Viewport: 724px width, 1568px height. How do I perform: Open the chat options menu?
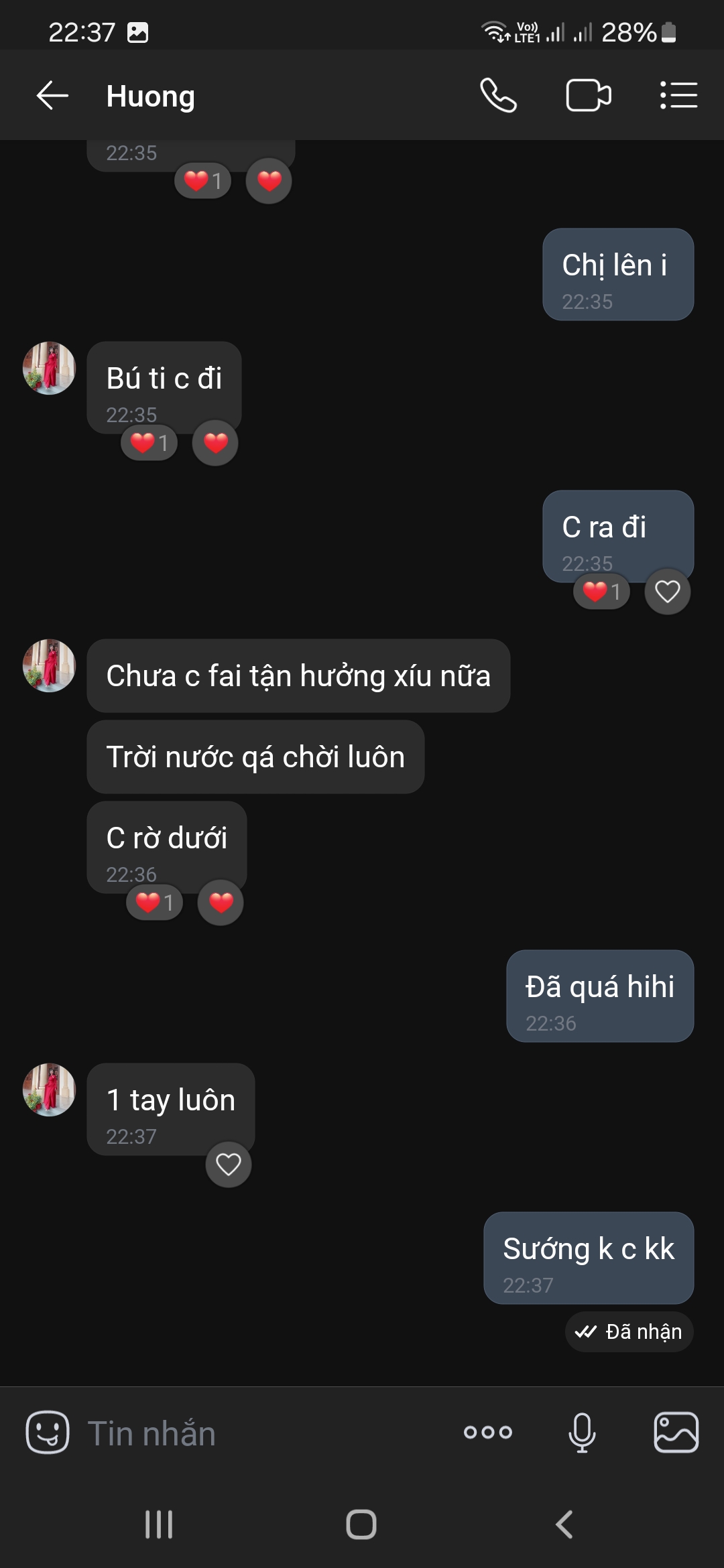point(678,95)
